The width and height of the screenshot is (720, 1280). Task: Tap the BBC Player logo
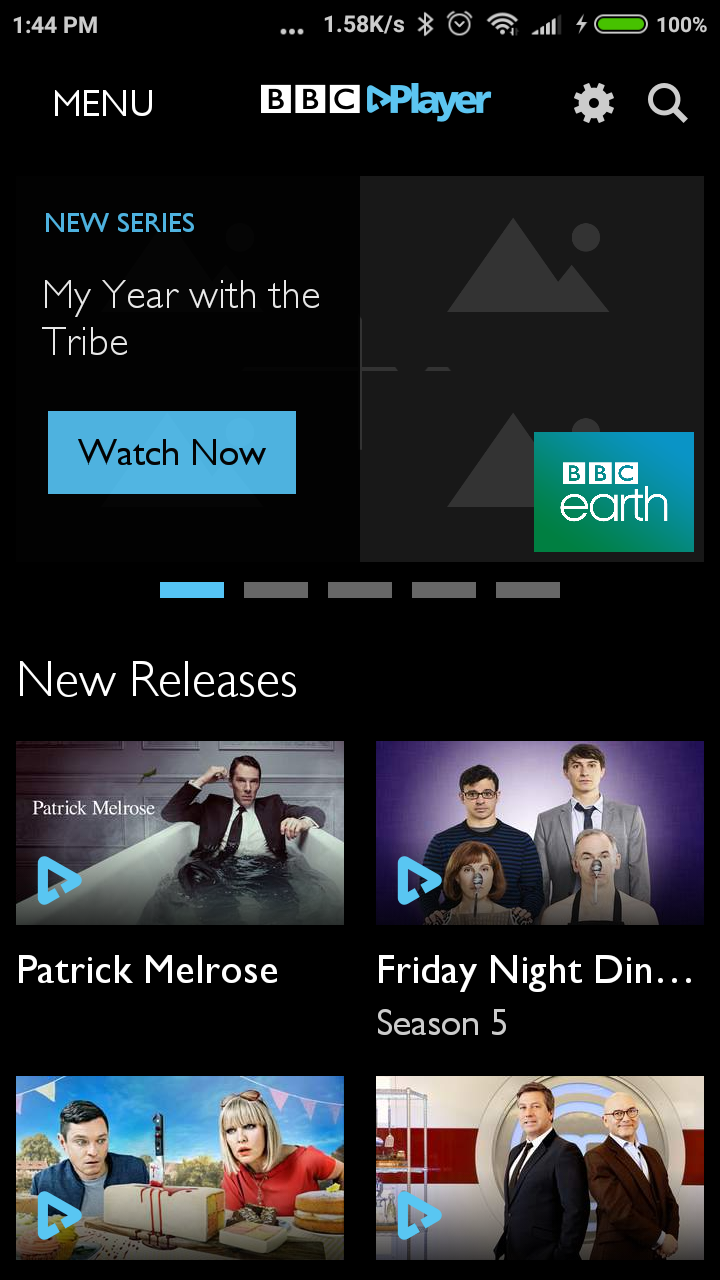(375, 100)
